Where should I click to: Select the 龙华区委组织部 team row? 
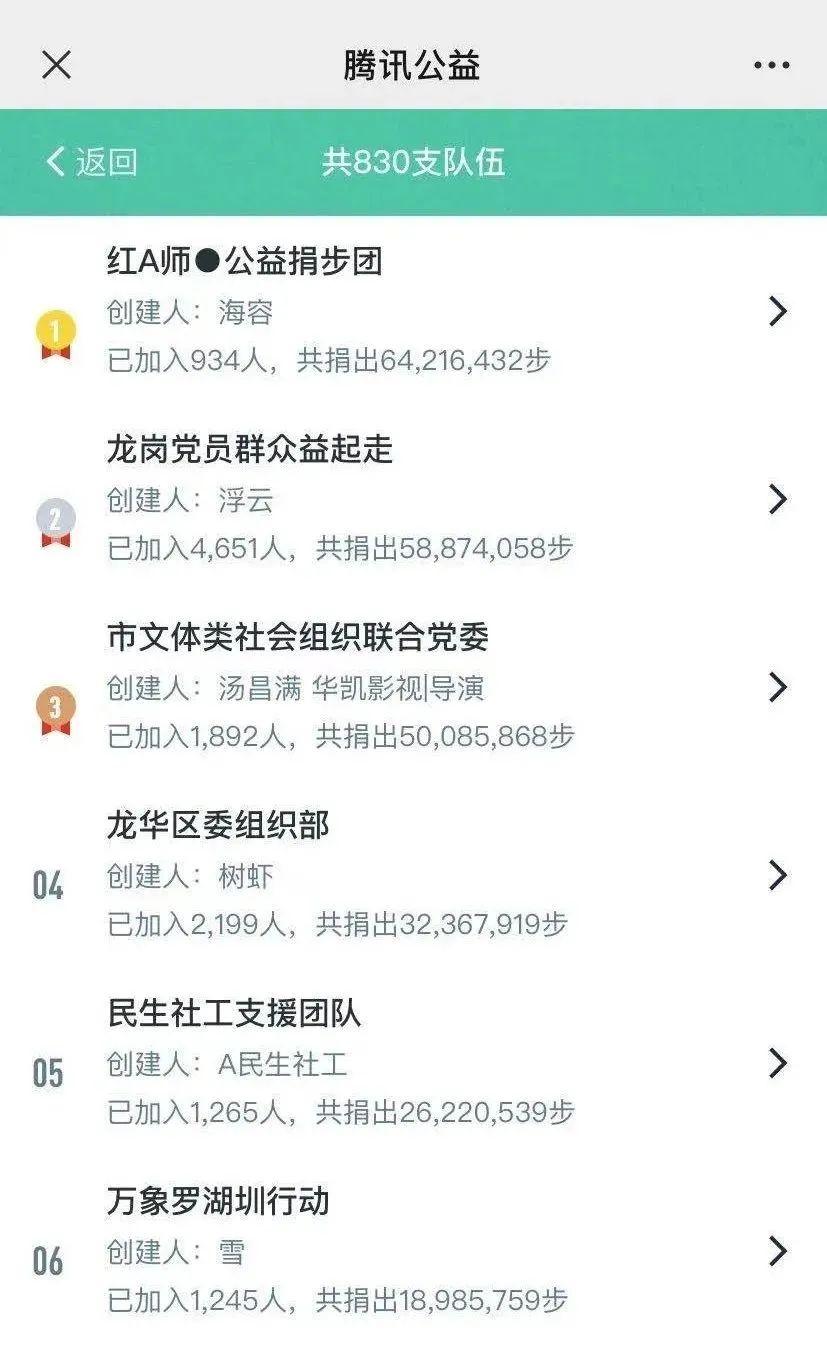point(413,875)
